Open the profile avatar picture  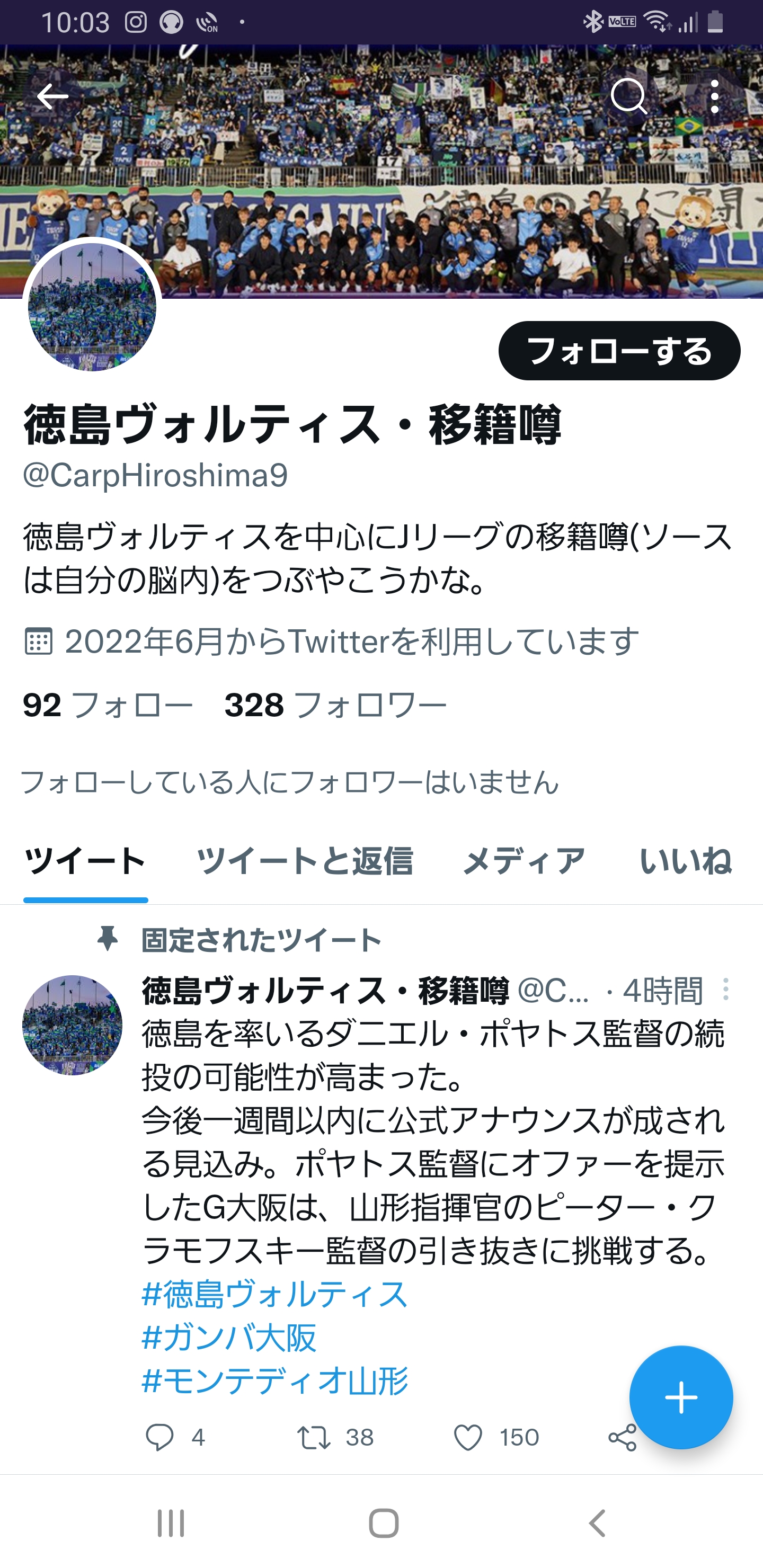point(93,306)
